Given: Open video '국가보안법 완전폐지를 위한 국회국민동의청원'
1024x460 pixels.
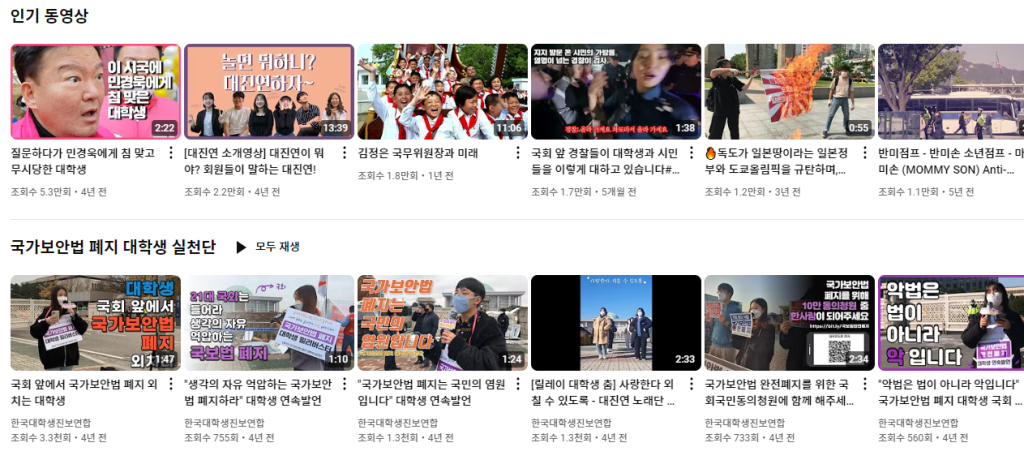Looking at the screenshot, I should (788, 323).
